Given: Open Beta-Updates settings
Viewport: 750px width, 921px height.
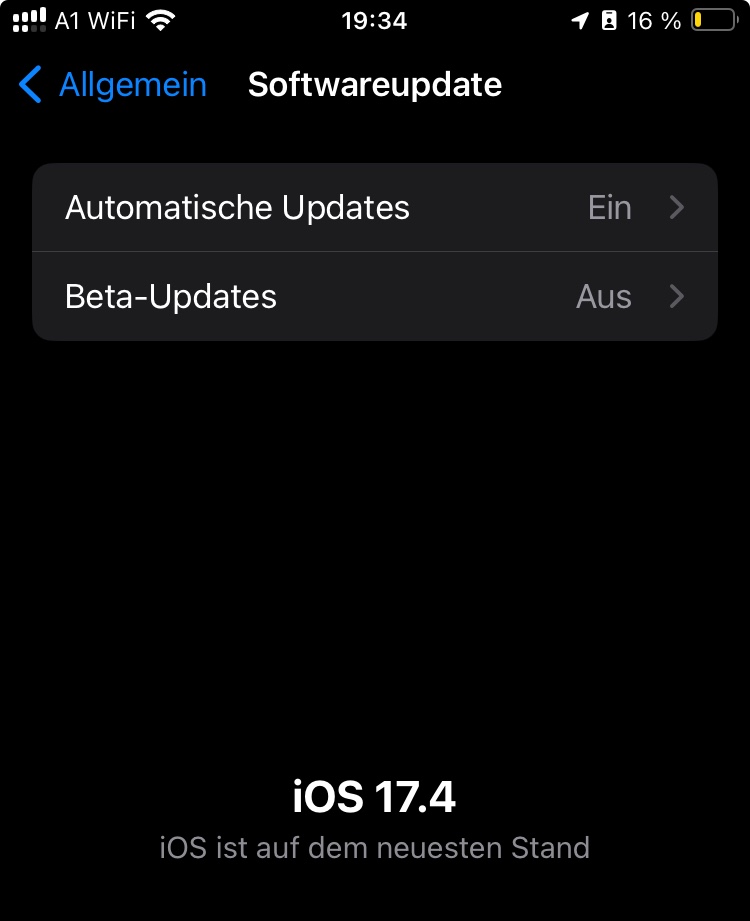Looking at the screenshot, I should tap(375, 297).
